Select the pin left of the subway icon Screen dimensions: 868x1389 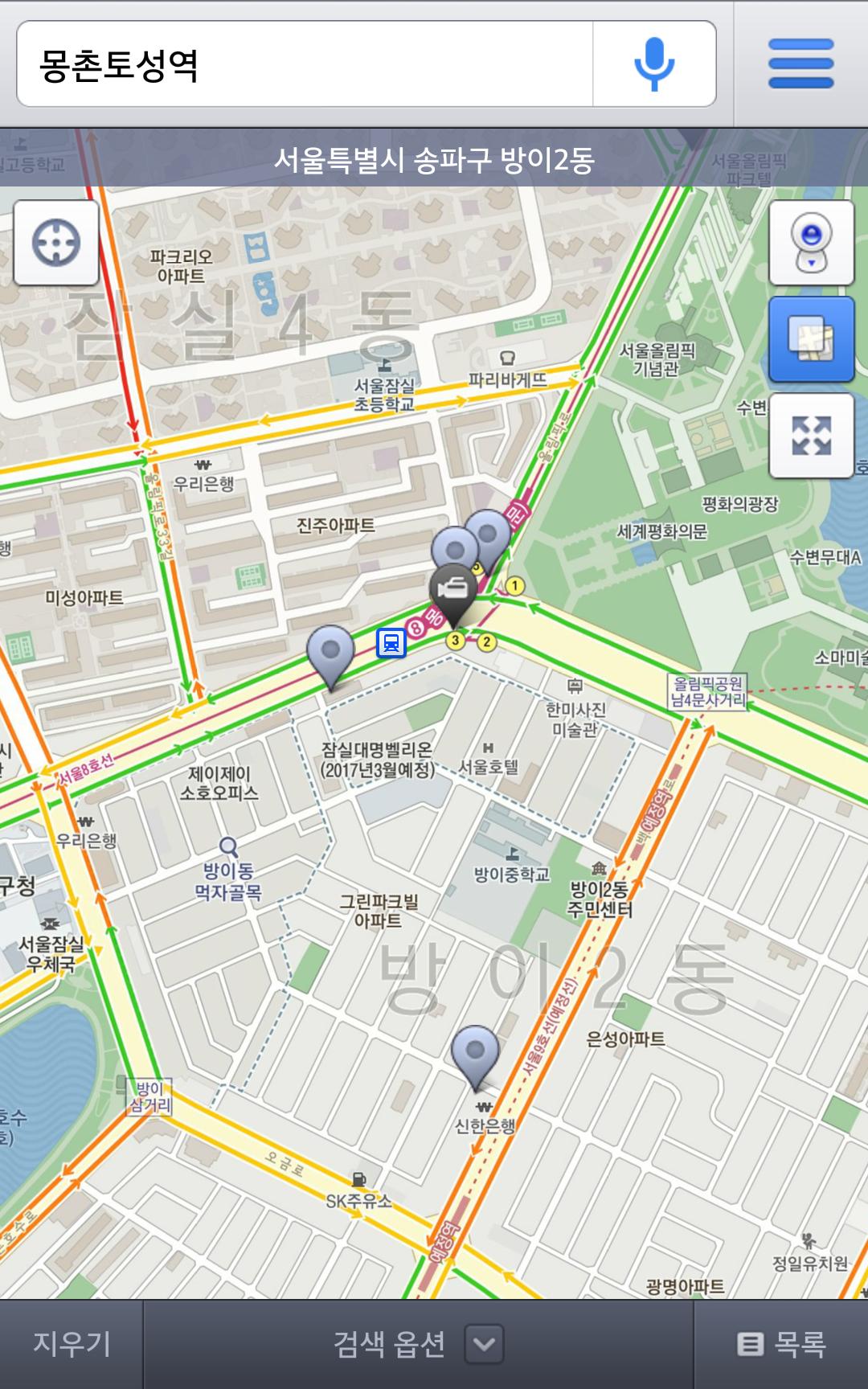click(330, 653)
